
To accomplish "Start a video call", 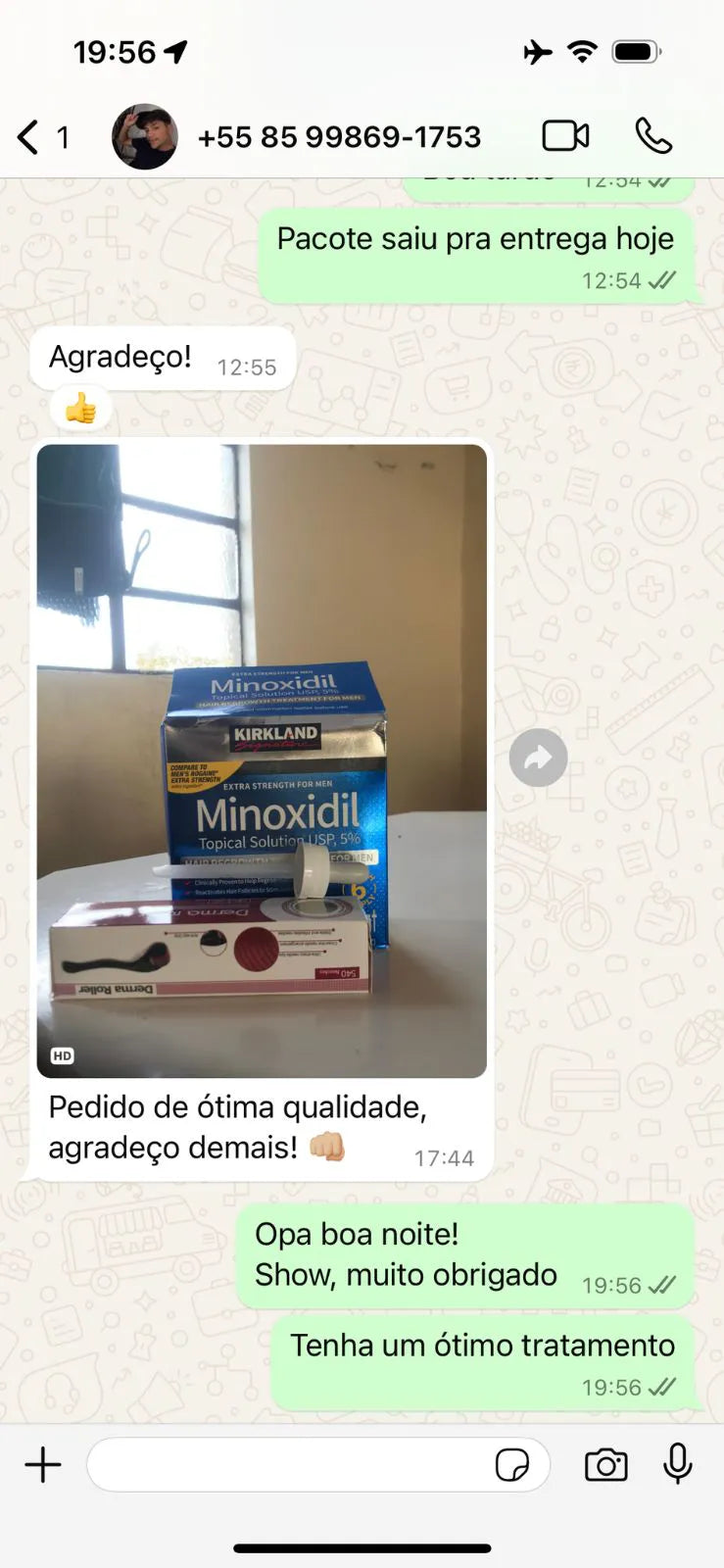I will 565,136.
